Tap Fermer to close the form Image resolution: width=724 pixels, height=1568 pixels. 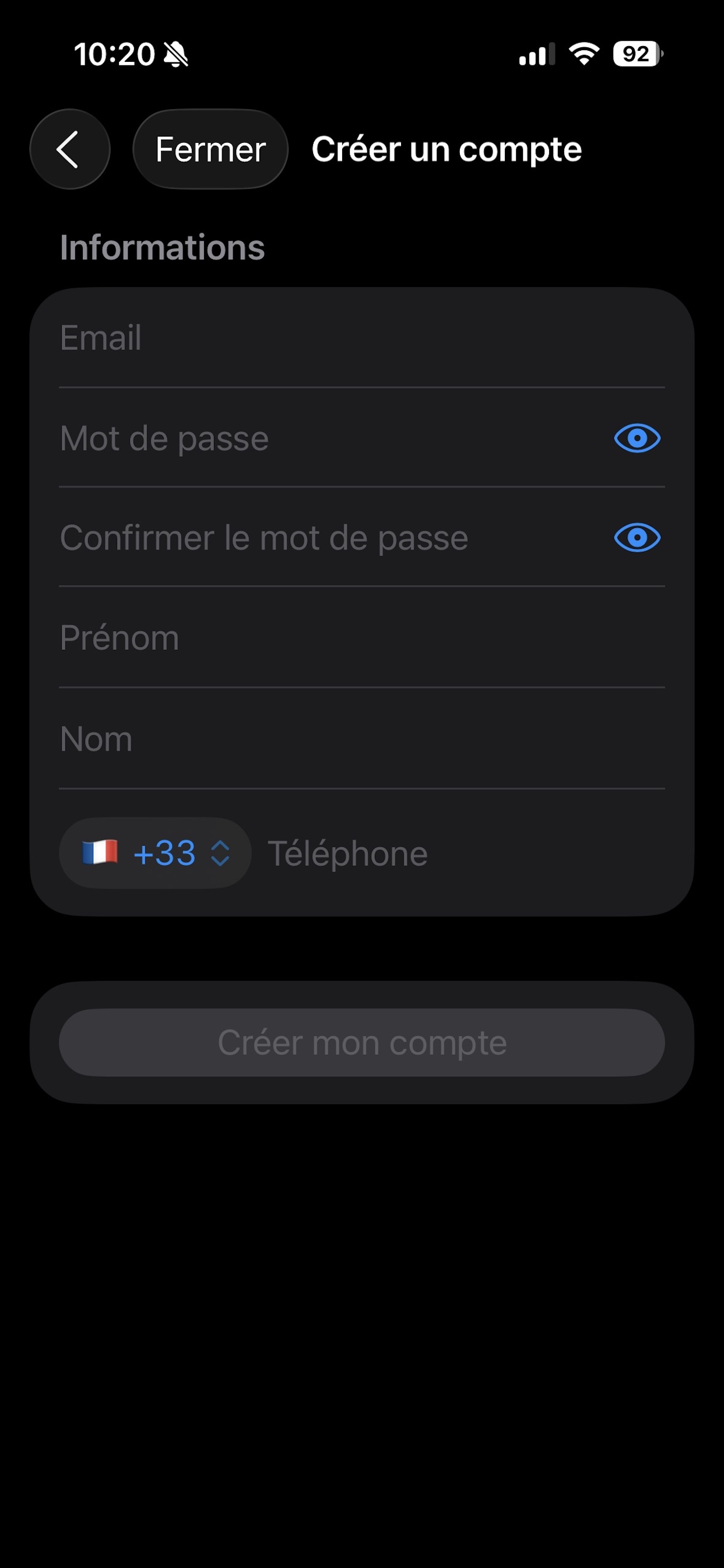tap(210, 149)
